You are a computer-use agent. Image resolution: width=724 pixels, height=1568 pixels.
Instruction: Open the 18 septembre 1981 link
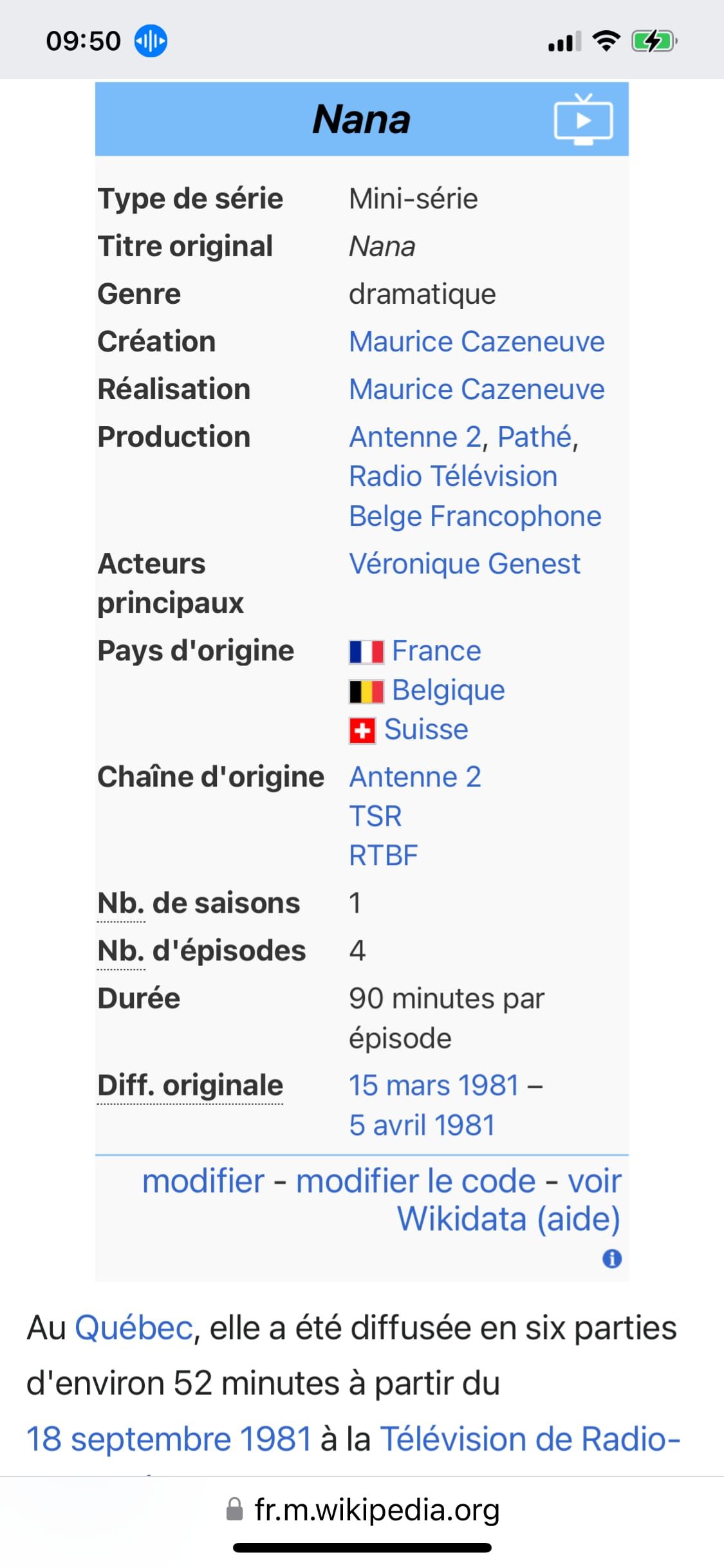pyautogui.click(x=169, y=1439)
